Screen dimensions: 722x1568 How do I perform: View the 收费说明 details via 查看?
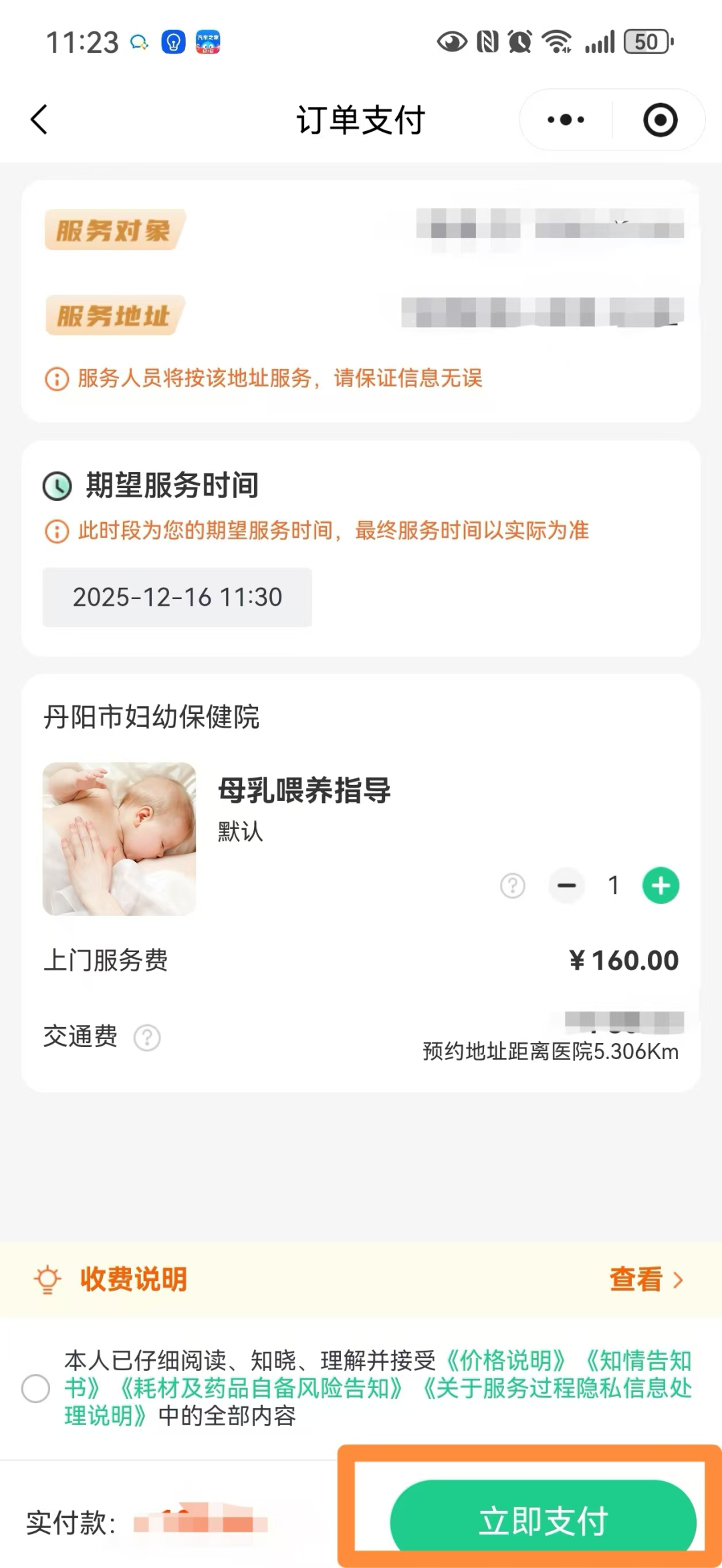645,1280
